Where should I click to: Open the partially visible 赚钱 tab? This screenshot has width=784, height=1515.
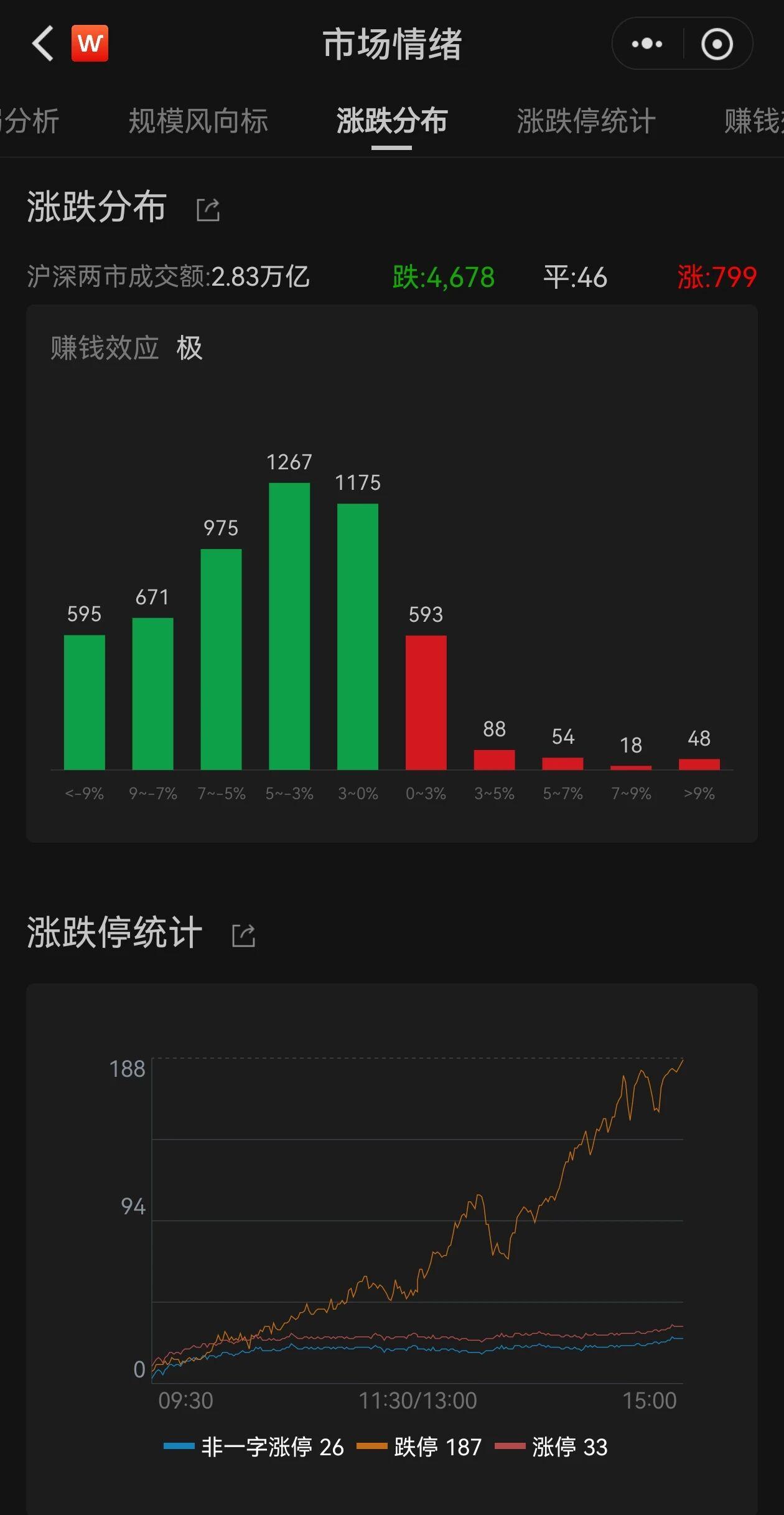point(754,121)
